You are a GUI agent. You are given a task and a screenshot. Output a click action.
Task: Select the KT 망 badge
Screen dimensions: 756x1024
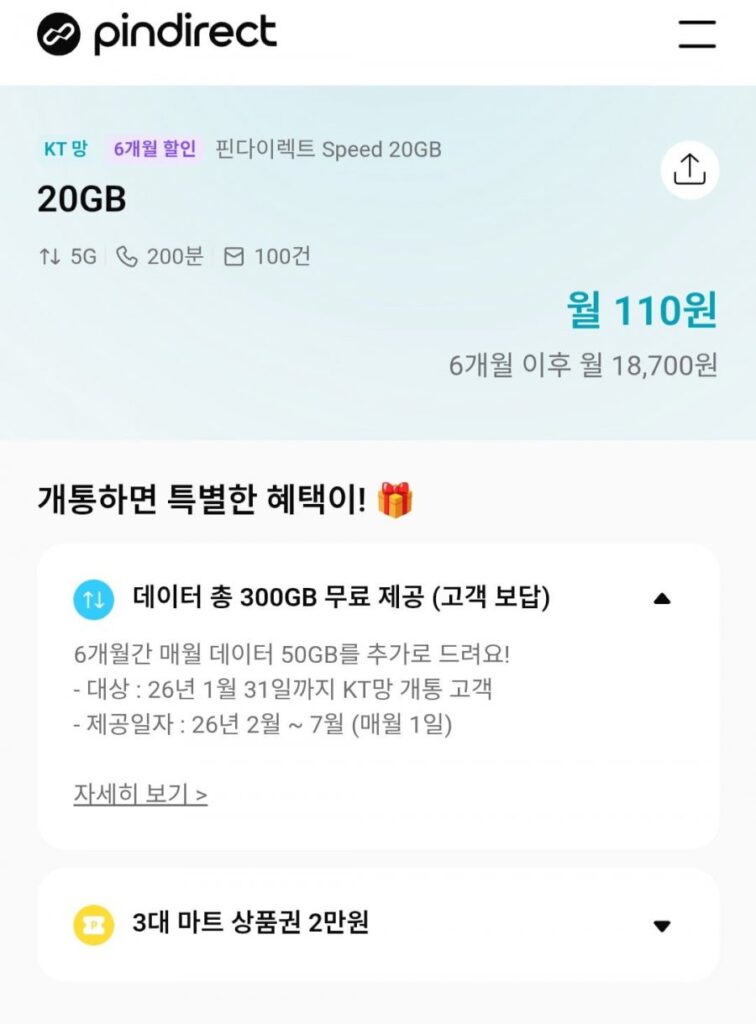point(65,149)
